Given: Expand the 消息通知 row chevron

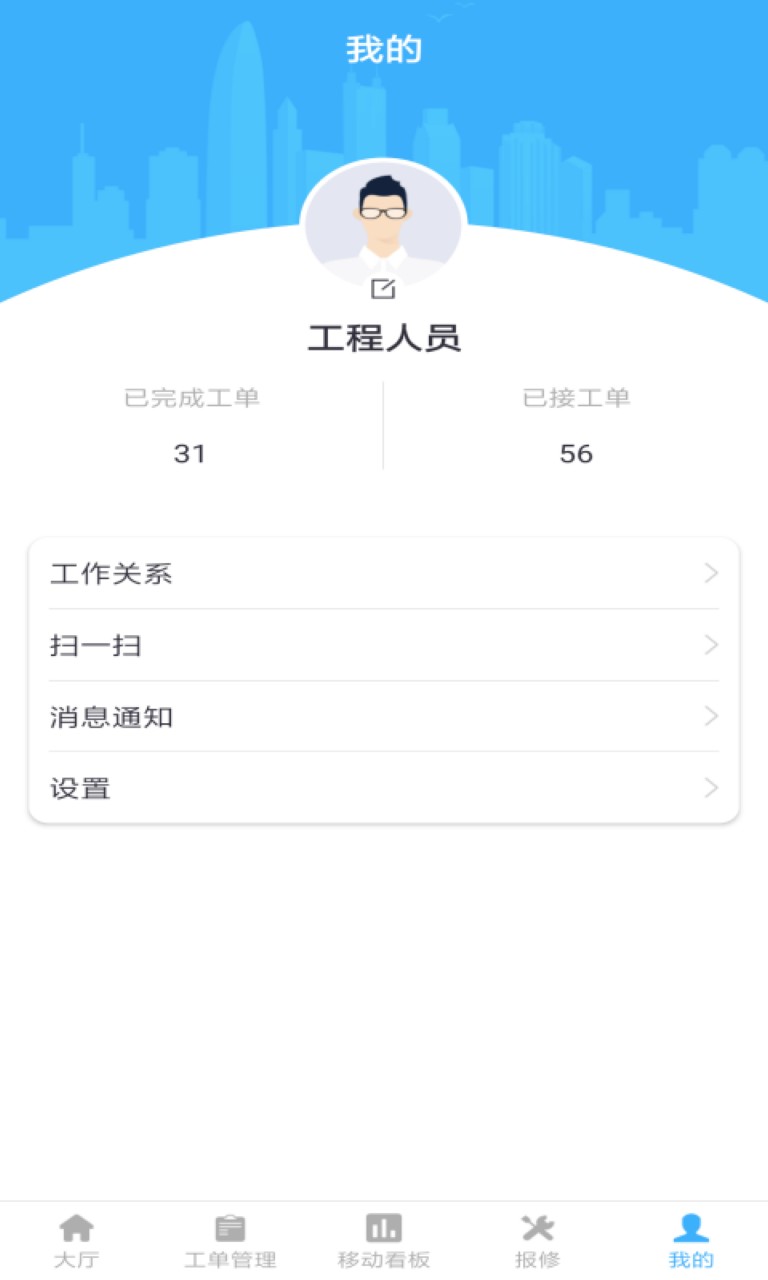Looking at the screenshot, I should [710, 717].
